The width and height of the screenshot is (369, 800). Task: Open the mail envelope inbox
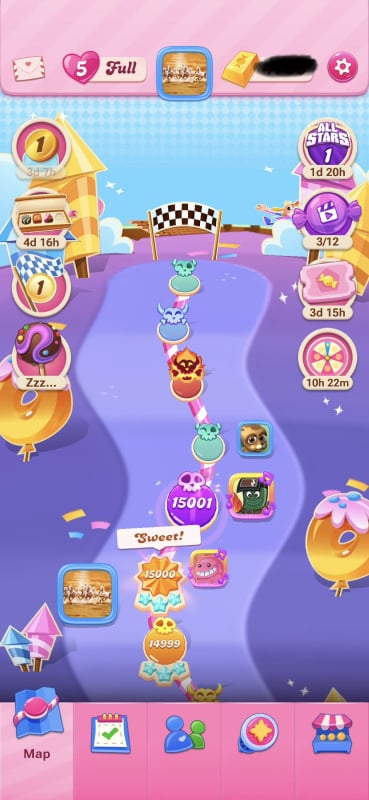(29, 68)
